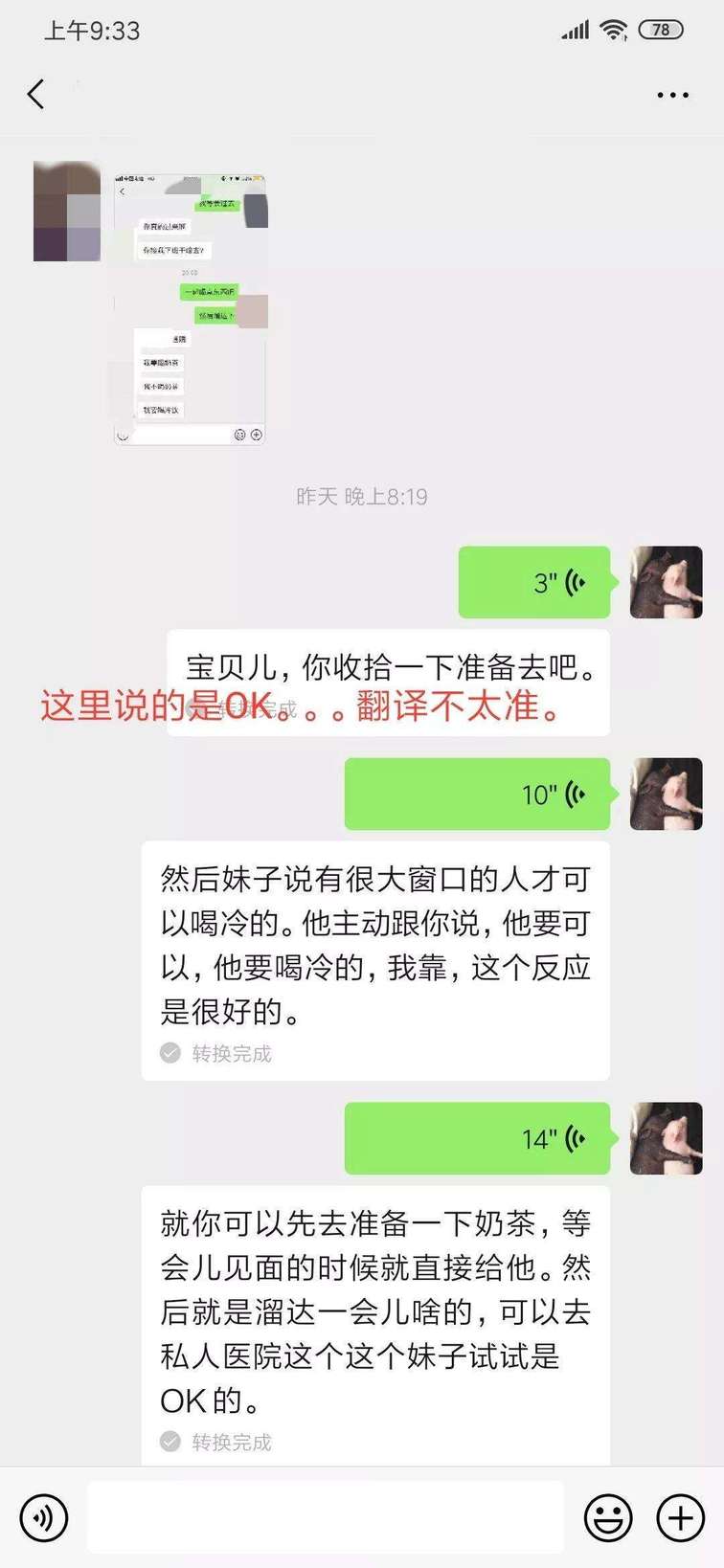
Task: Tap the voice input speaker icon
Action: pyautogui.click(x=44, y=1517)
